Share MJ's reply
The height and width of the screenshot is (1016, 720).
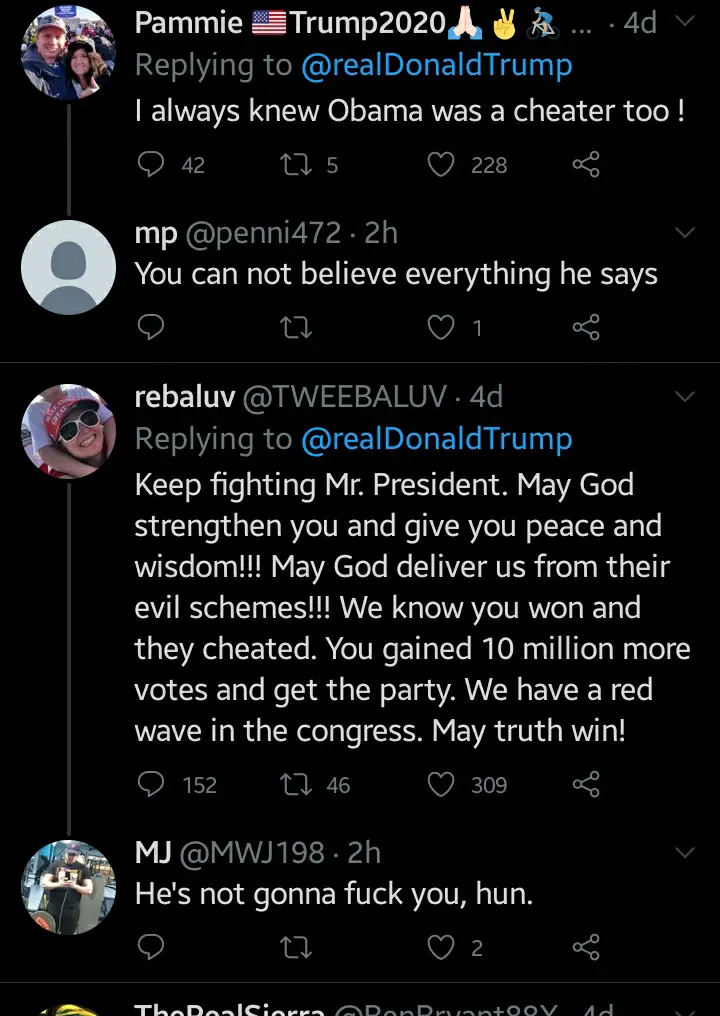586,947
